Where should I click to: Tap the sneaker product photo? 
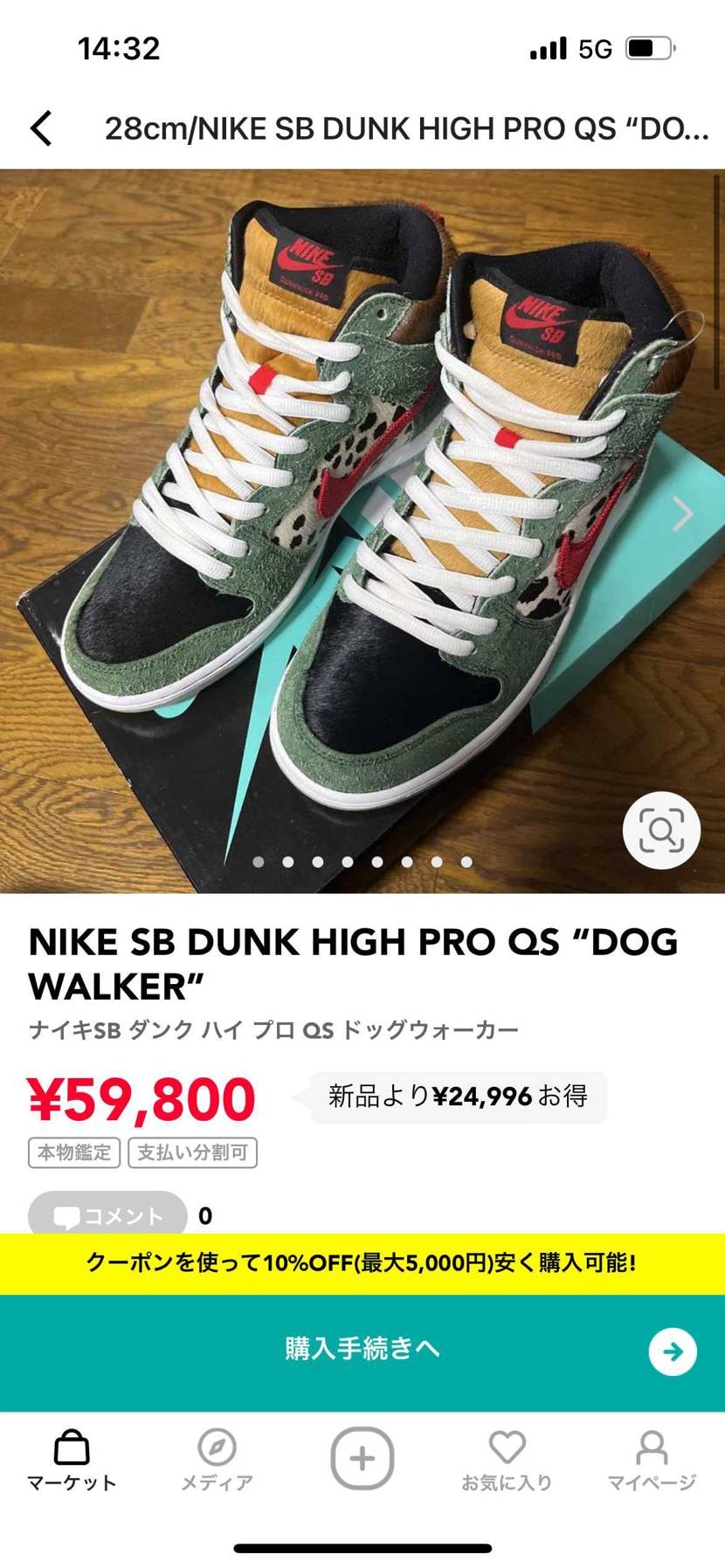(362, 524)
